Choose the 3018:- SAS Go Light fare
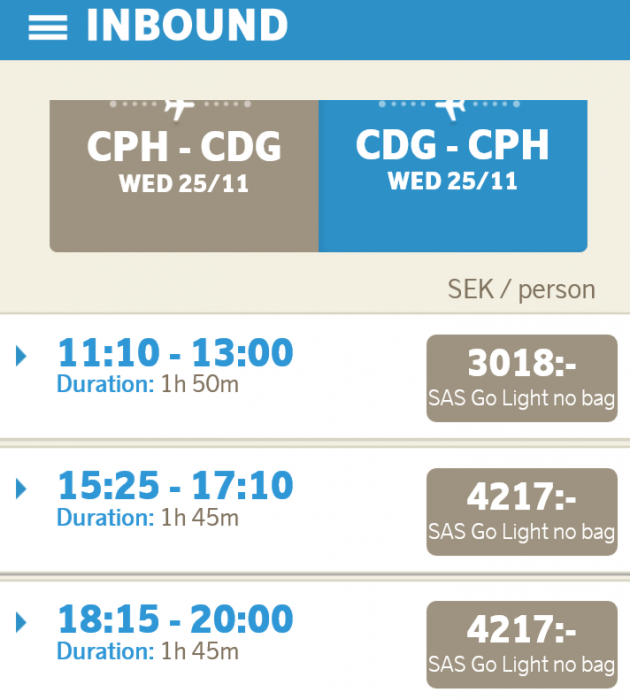The height and width of the screenshot is (700, 630). (x=521, y=378)
